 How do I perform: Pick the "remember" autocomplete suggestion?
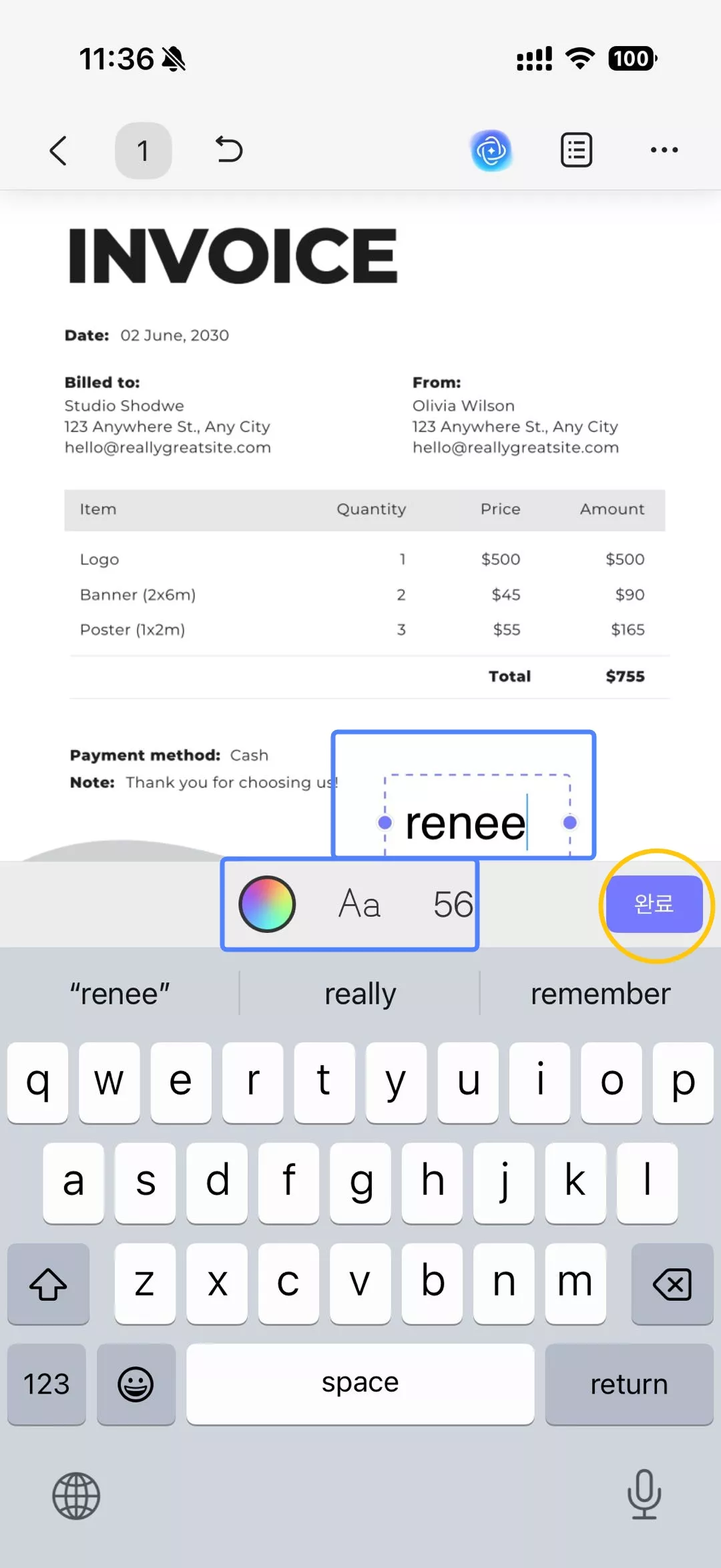pos(600,994)
